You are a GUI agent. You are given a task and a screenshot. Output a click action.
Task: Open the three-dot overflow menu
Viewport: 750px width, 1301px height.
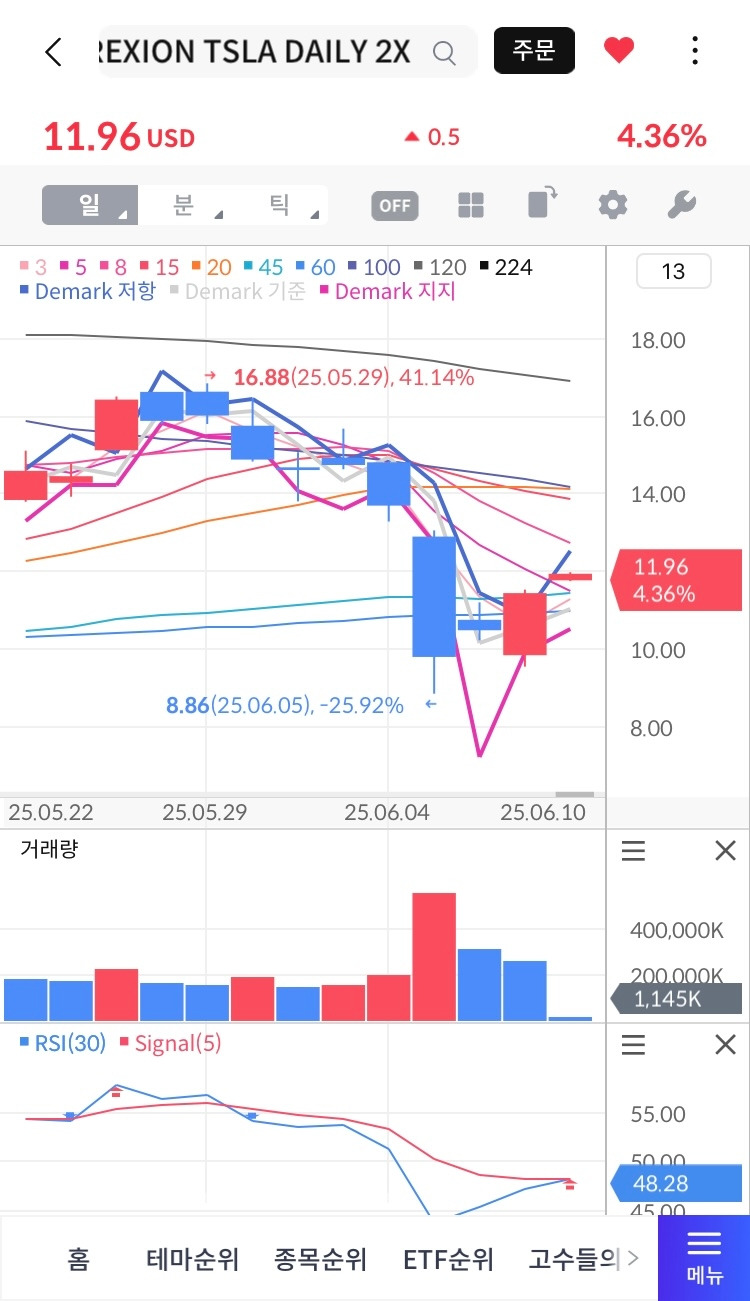pos(695,51)
